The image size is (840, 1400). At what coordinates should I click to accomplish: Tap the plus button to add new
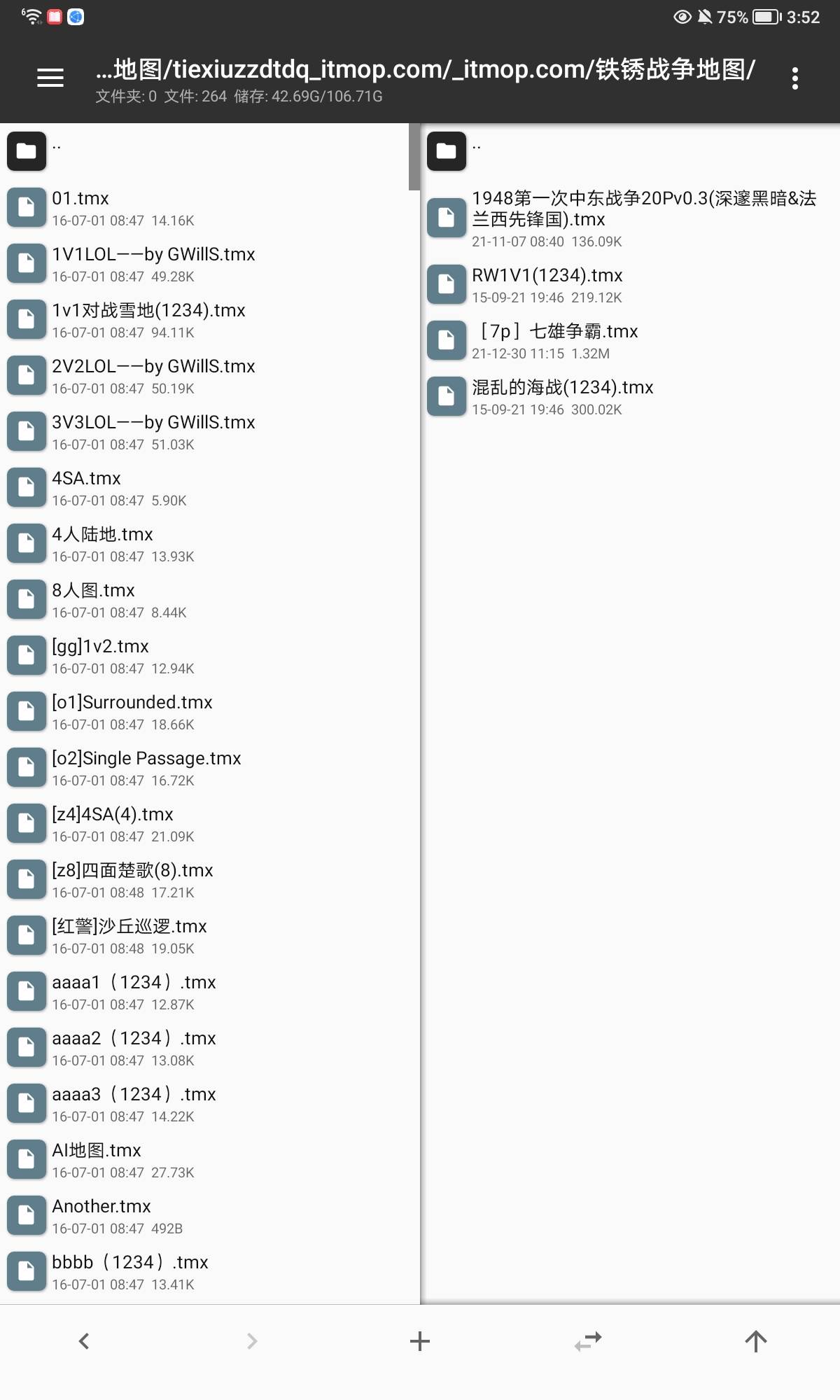(420, 1341)
